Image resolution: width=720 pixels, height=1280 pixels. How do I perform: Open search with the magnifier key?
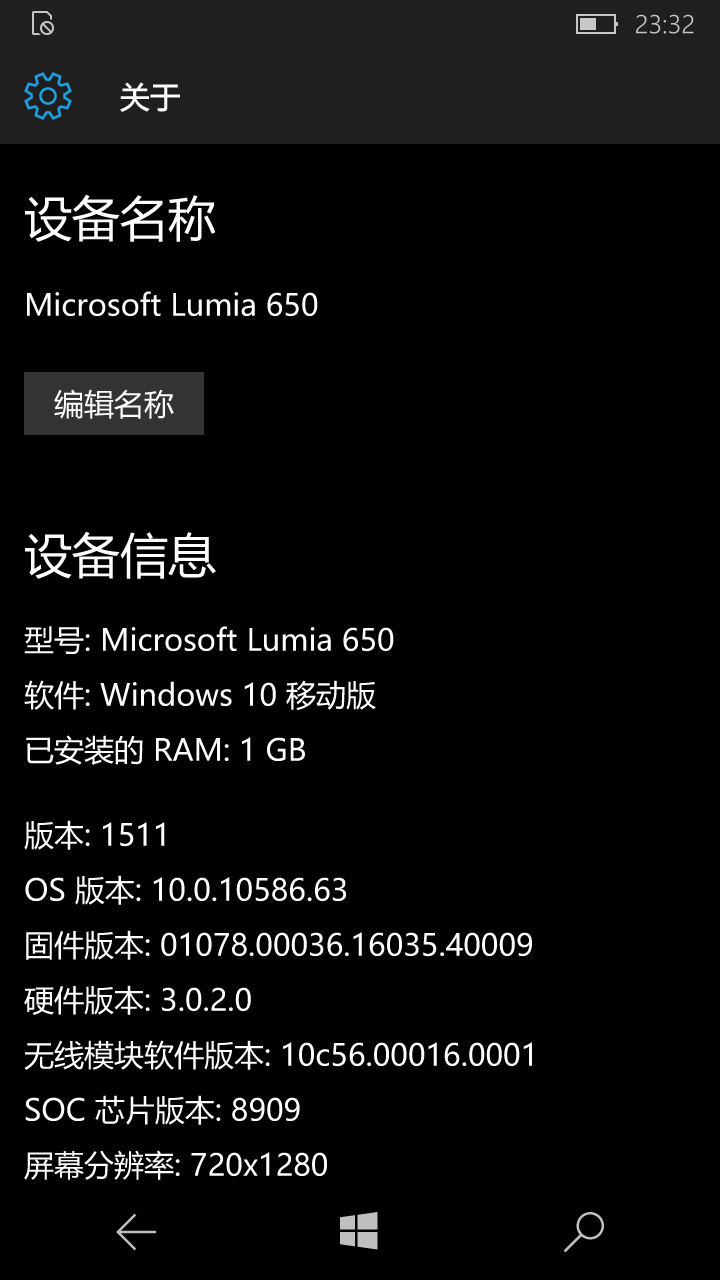[584, 1232]
